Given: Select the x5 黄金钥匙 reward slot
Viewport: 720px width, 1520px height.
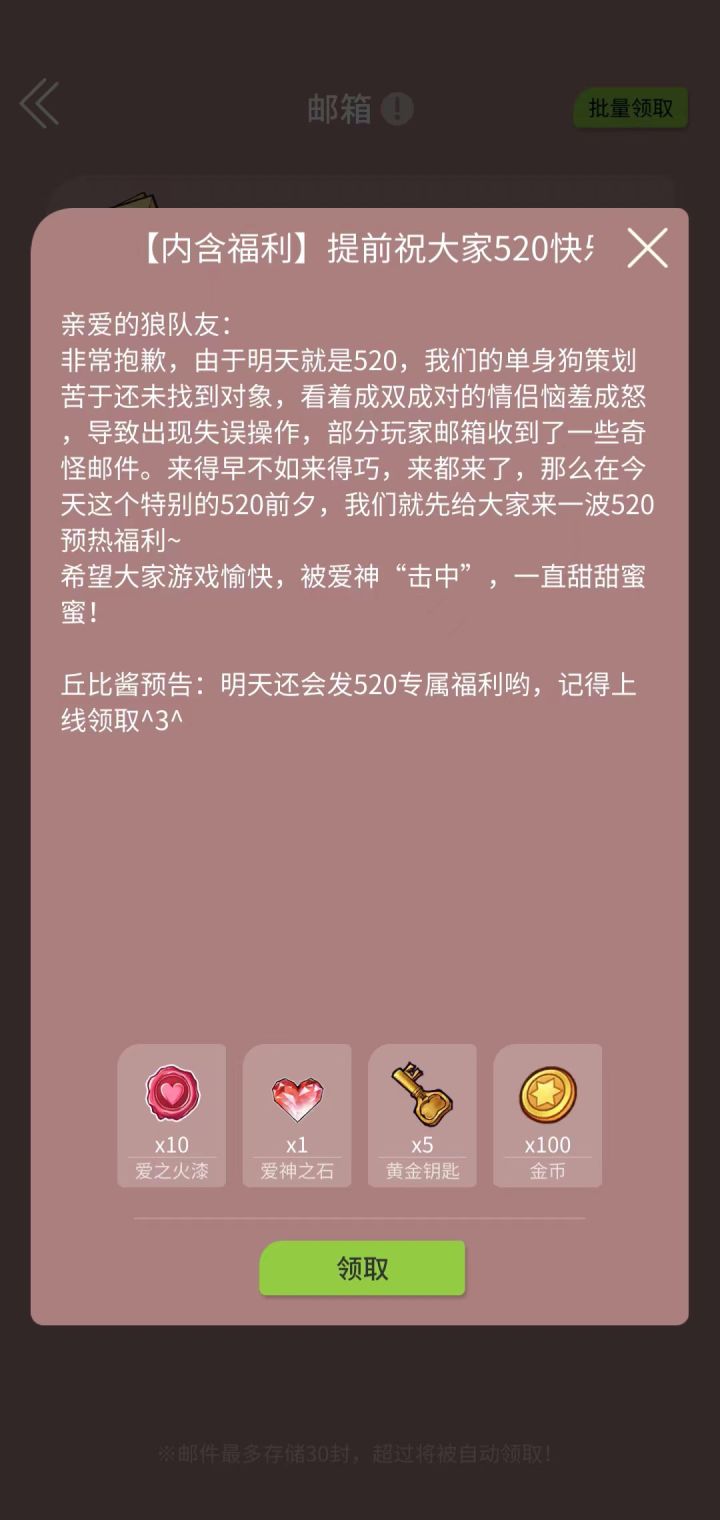Looking at the screenshot, I should [423, 1115].
